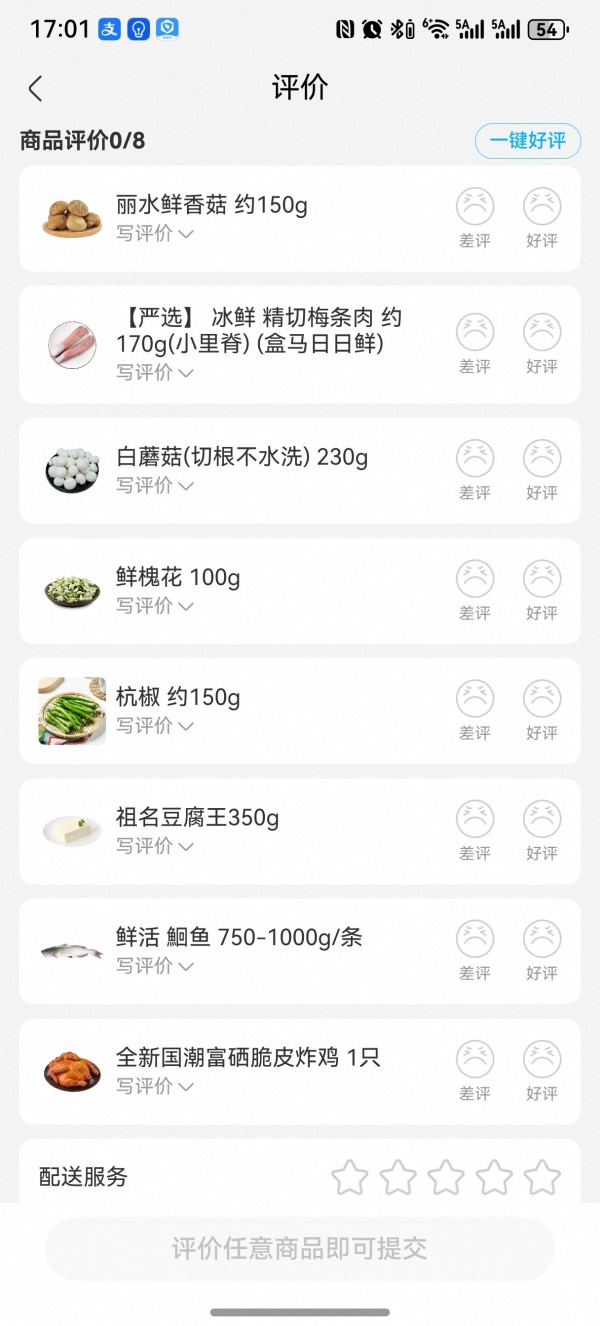Expand 写评价 under 白蘑菇
Viewport: 600px width, 1326px height.
point(154,485)
